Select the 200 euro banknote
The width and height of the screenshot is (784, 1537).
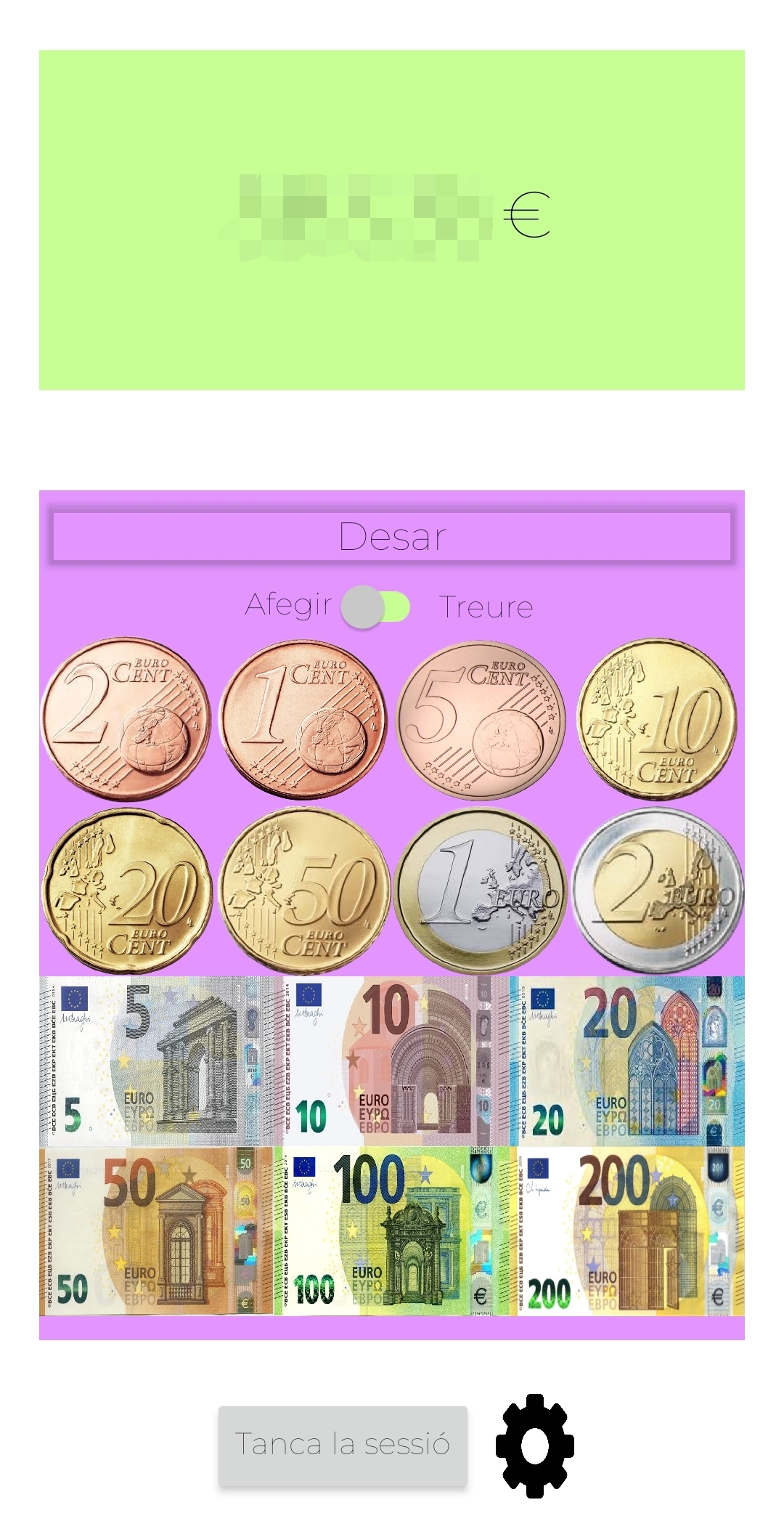(629, 1230)
